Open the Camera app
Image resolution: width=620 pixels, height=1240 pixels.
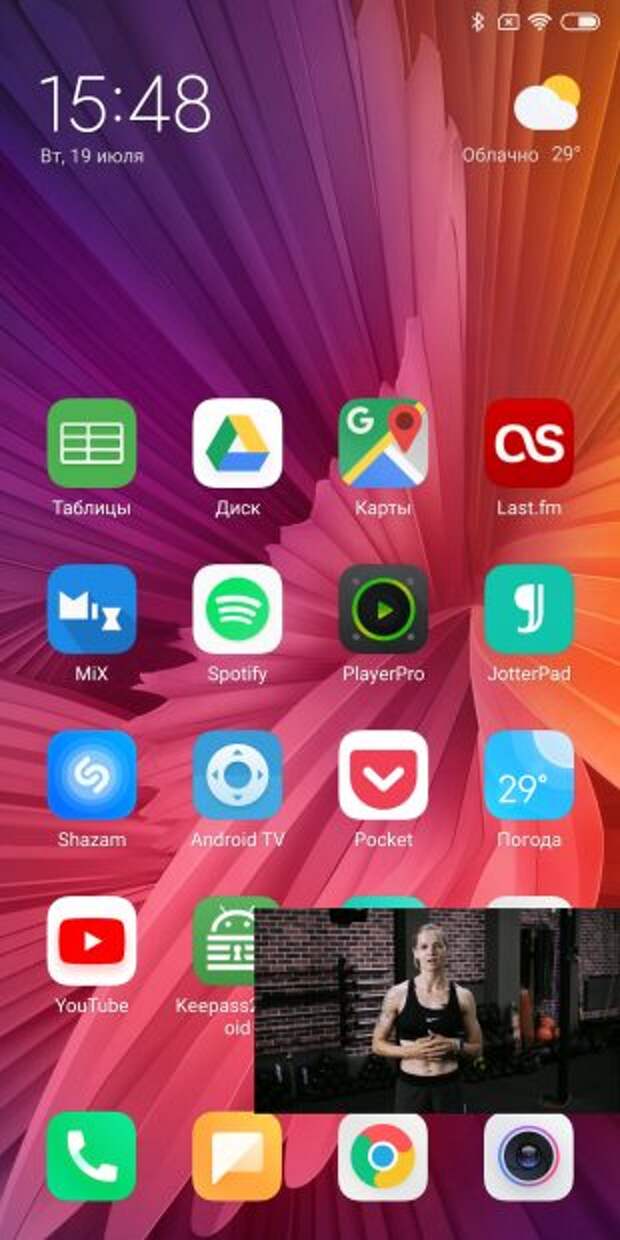click(529, 1156)
